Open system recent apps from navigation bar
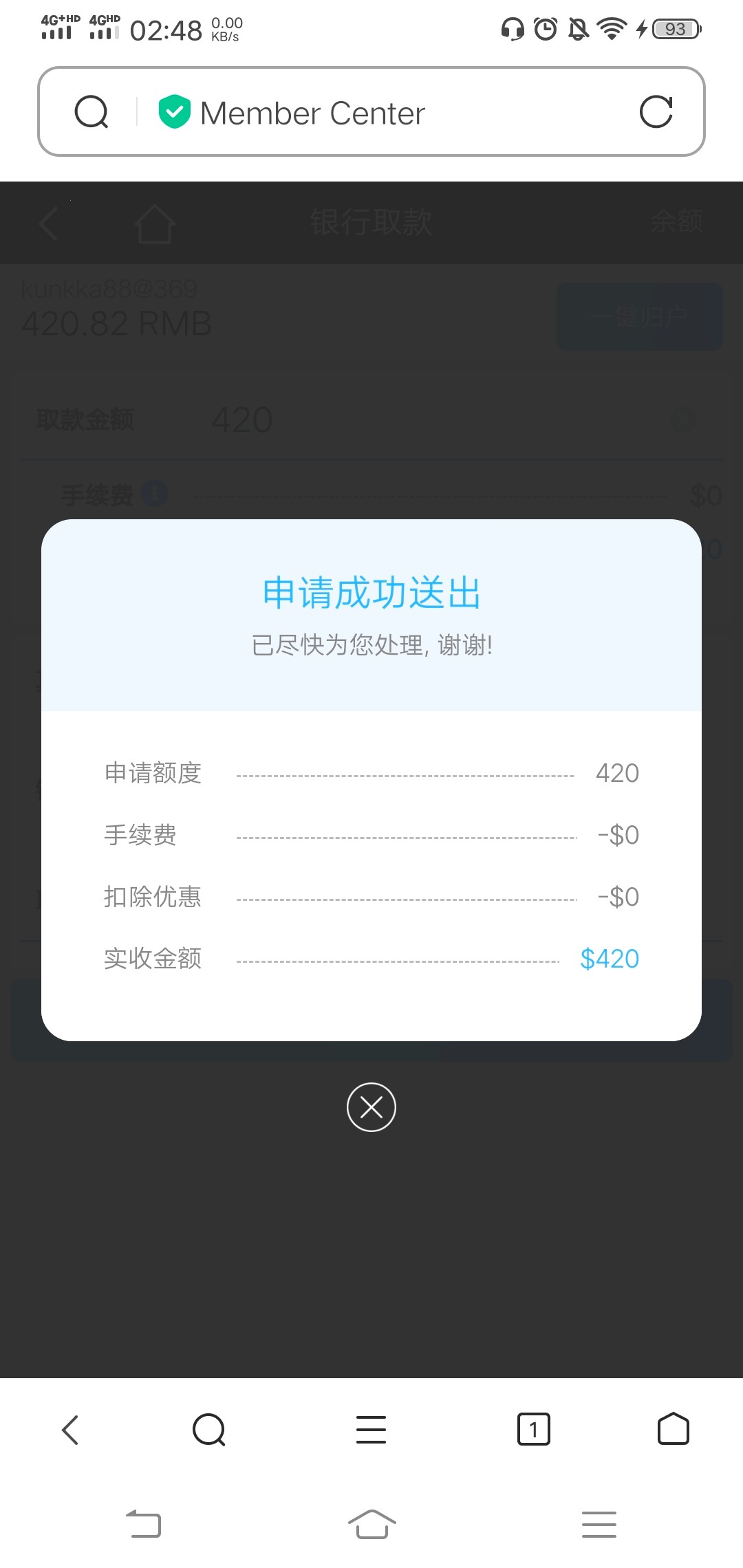Screen dimensions: 743x1568 (x=599, y=1524)
